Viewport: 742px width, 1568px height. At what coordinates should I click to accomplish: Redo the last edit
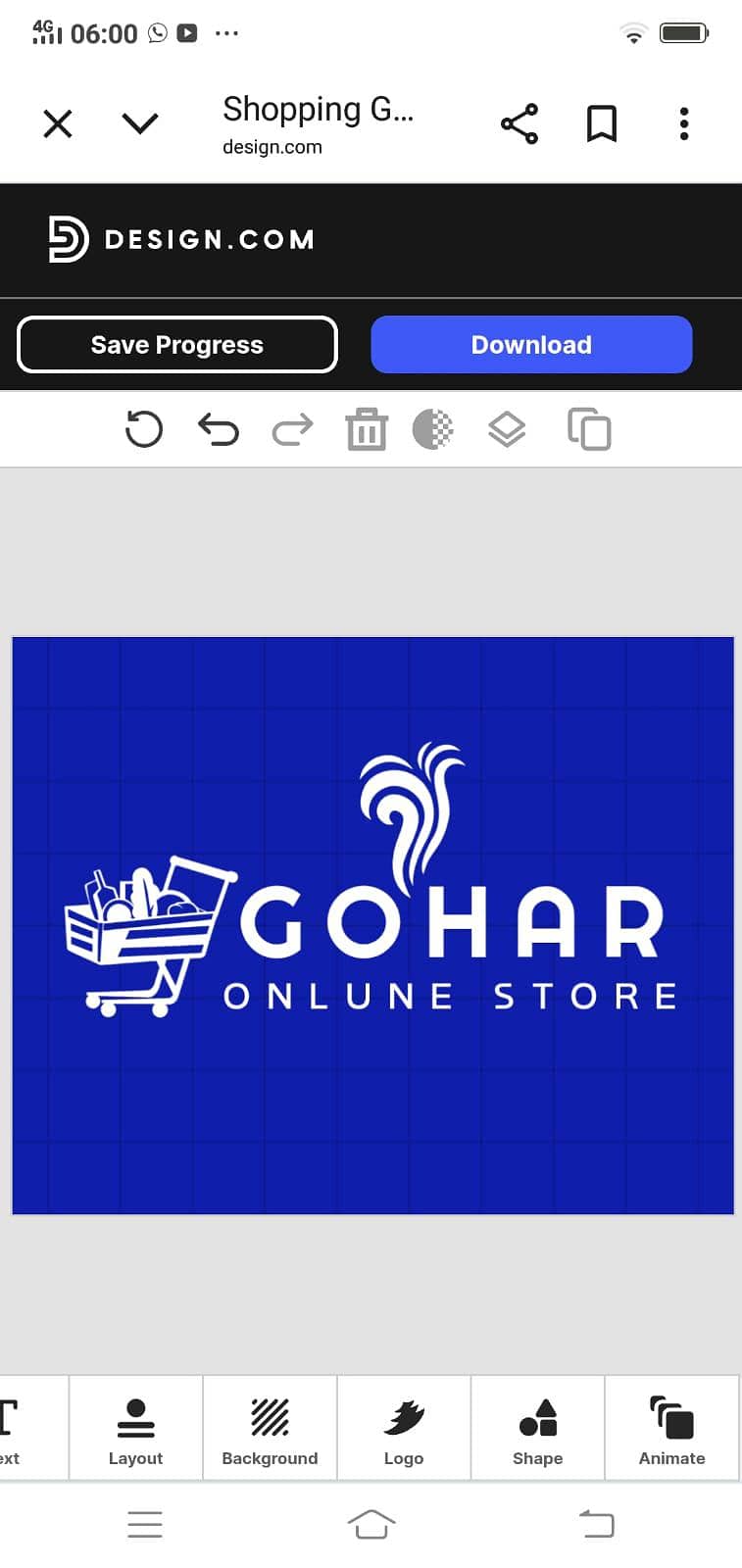coord(292,429)
